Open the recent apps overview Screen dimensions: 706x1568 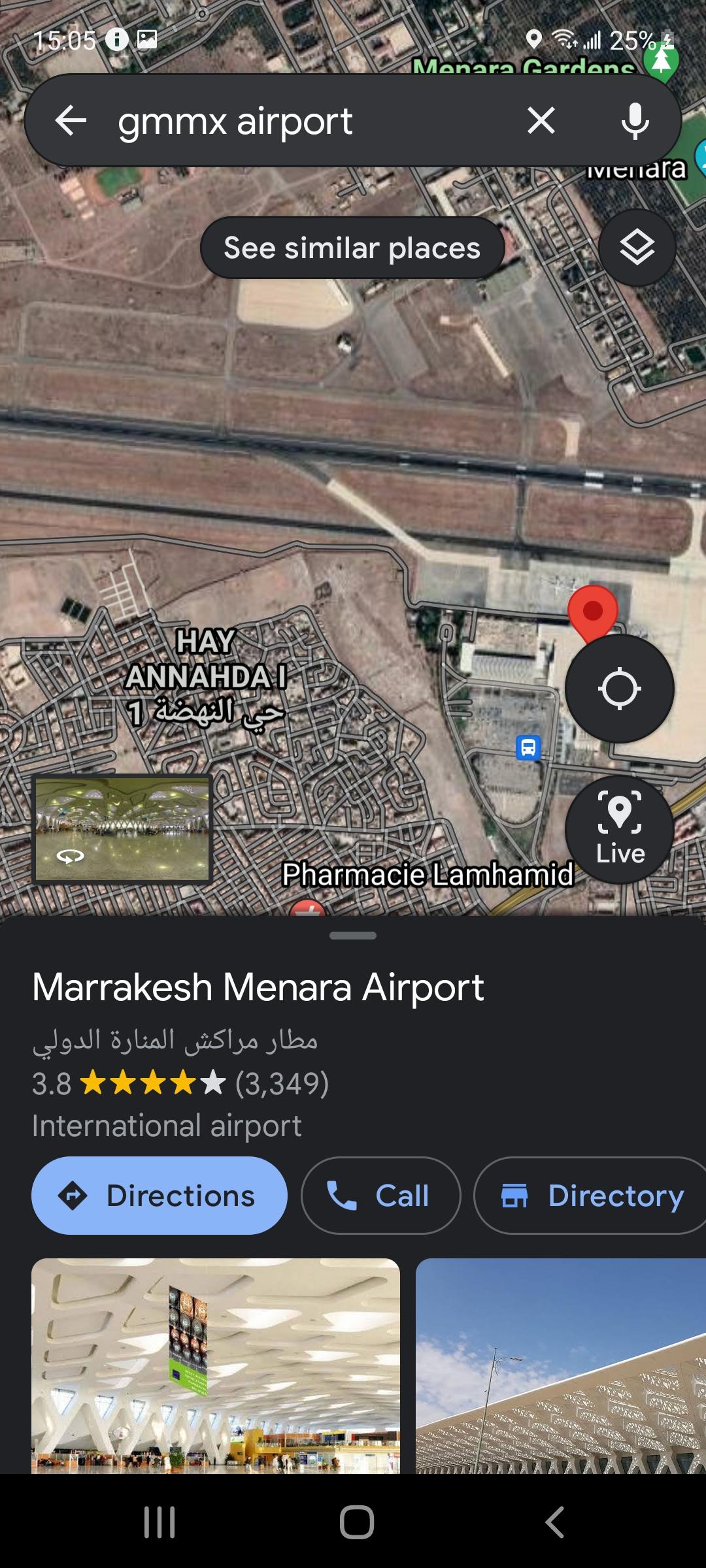(160, 1522)
